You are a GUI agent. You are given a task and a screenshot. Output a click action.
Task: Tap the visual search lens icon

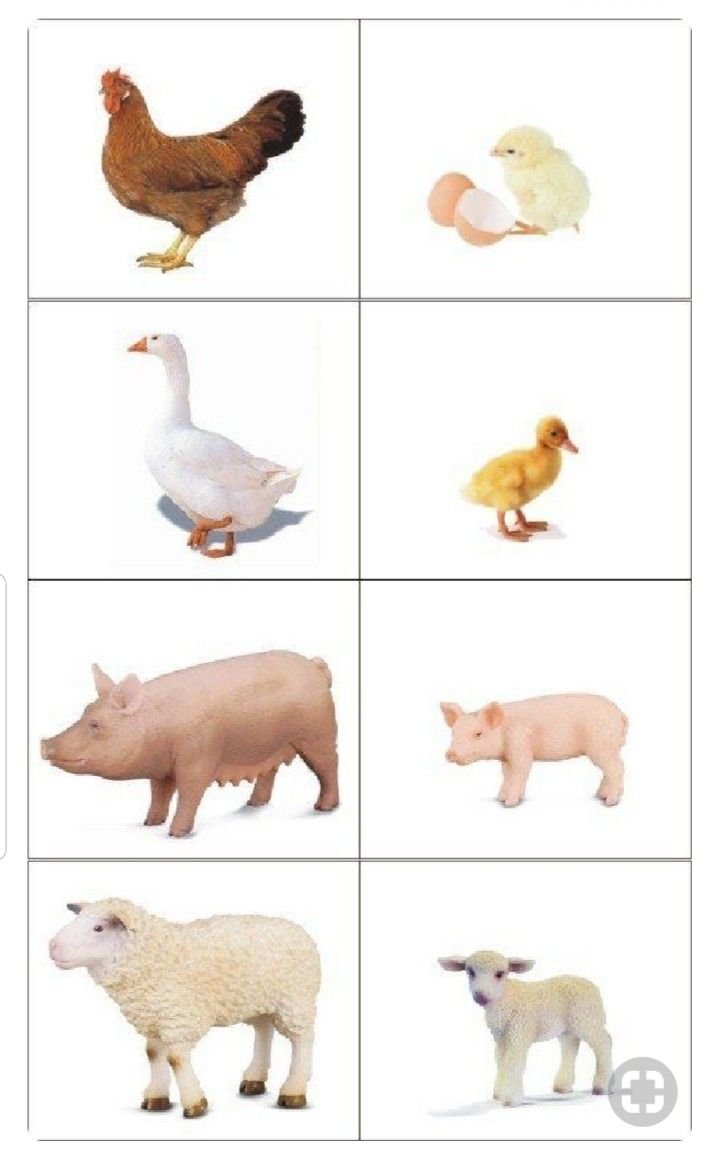(643, 1091)
